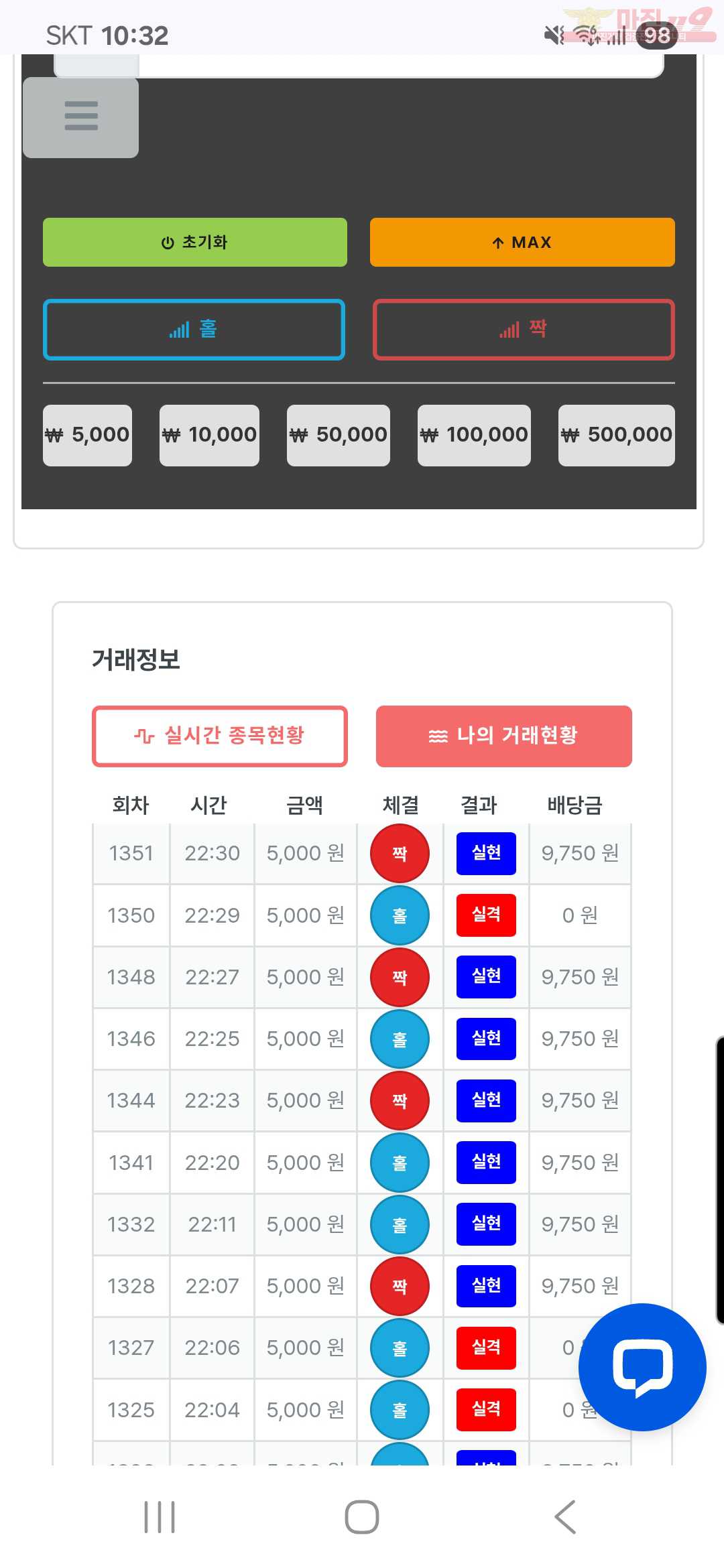
Task: Open the hamburger menu button
Action: point(81,117)
